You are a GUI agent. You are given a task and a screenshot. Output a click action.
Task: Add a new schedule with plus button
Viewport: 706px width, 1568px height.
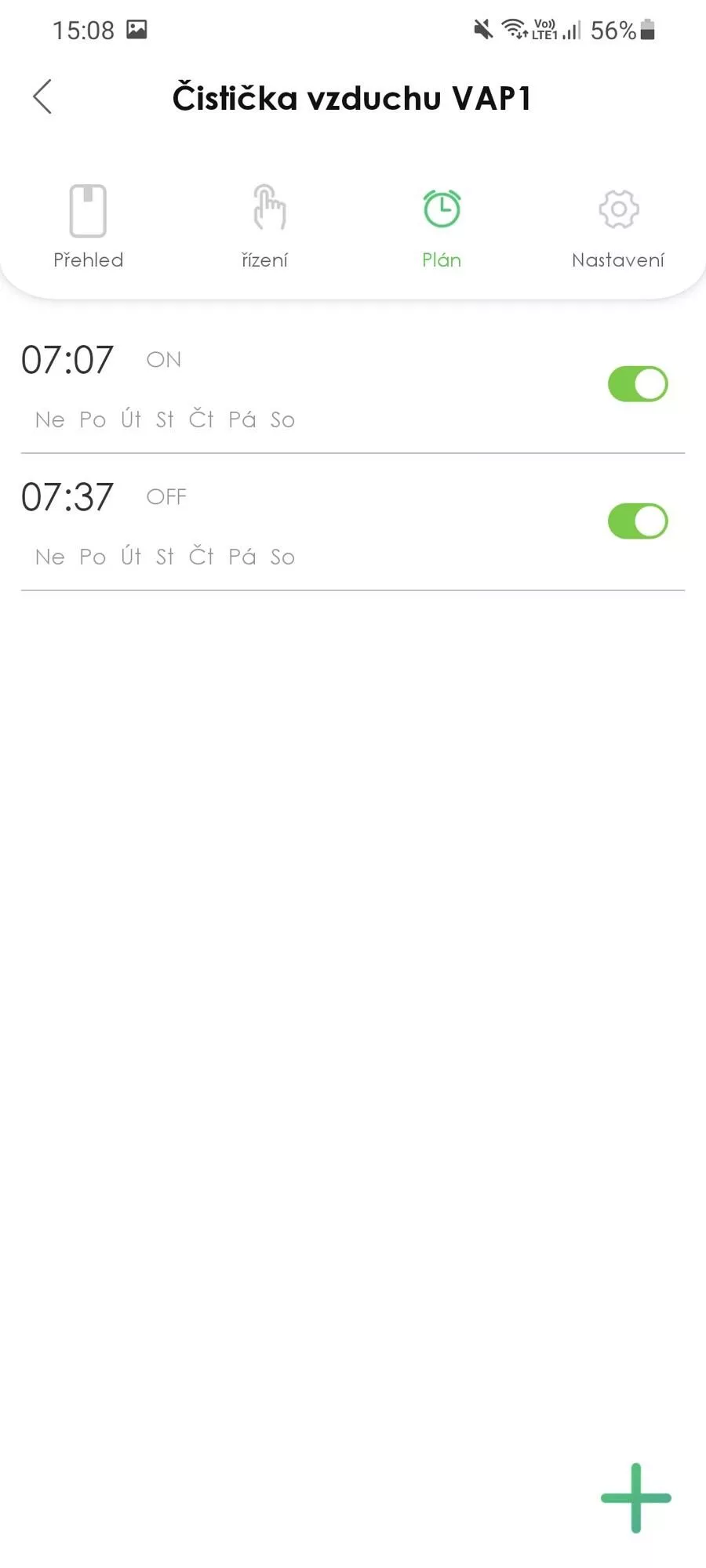pos(635,1497)
